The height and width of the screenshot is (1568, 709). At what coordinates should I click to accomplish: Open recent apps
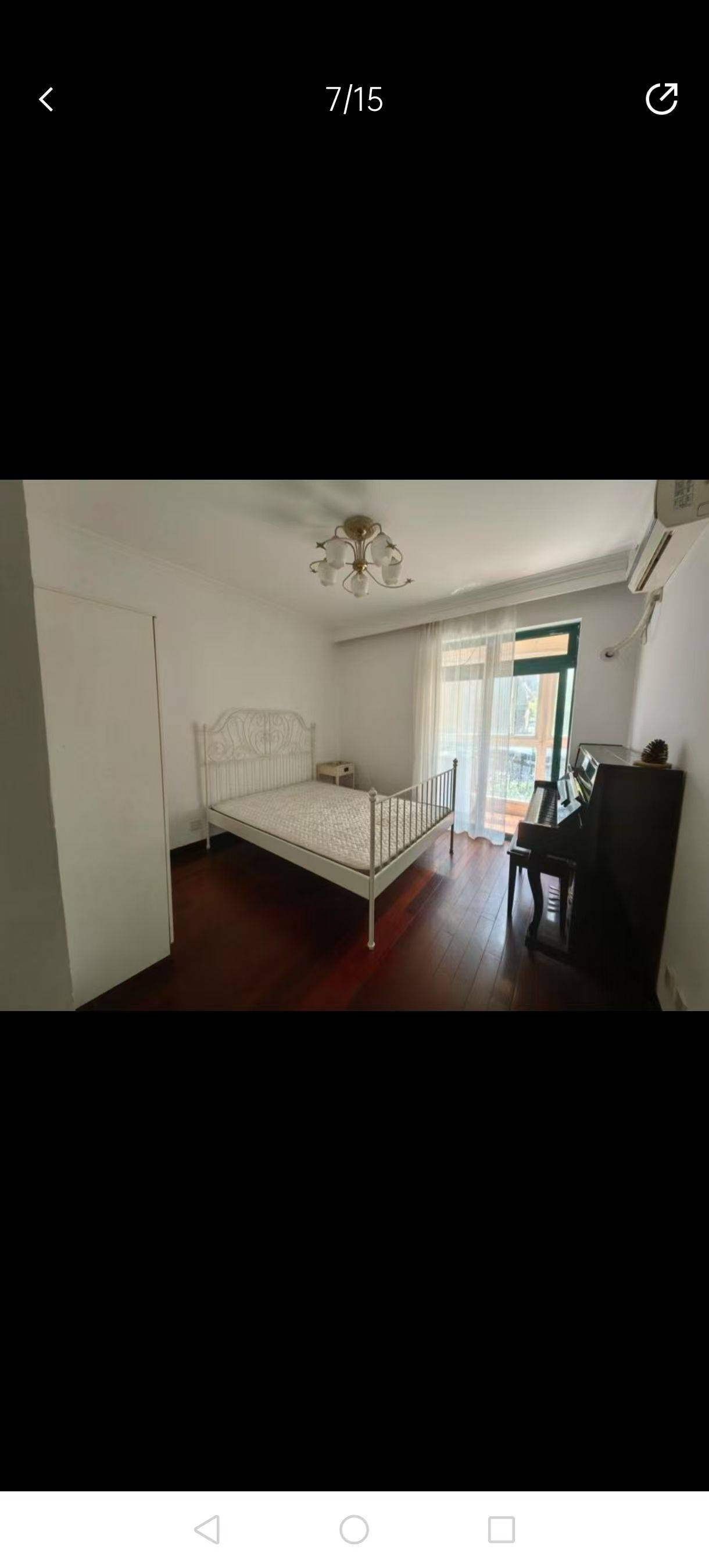point(502,1529)
